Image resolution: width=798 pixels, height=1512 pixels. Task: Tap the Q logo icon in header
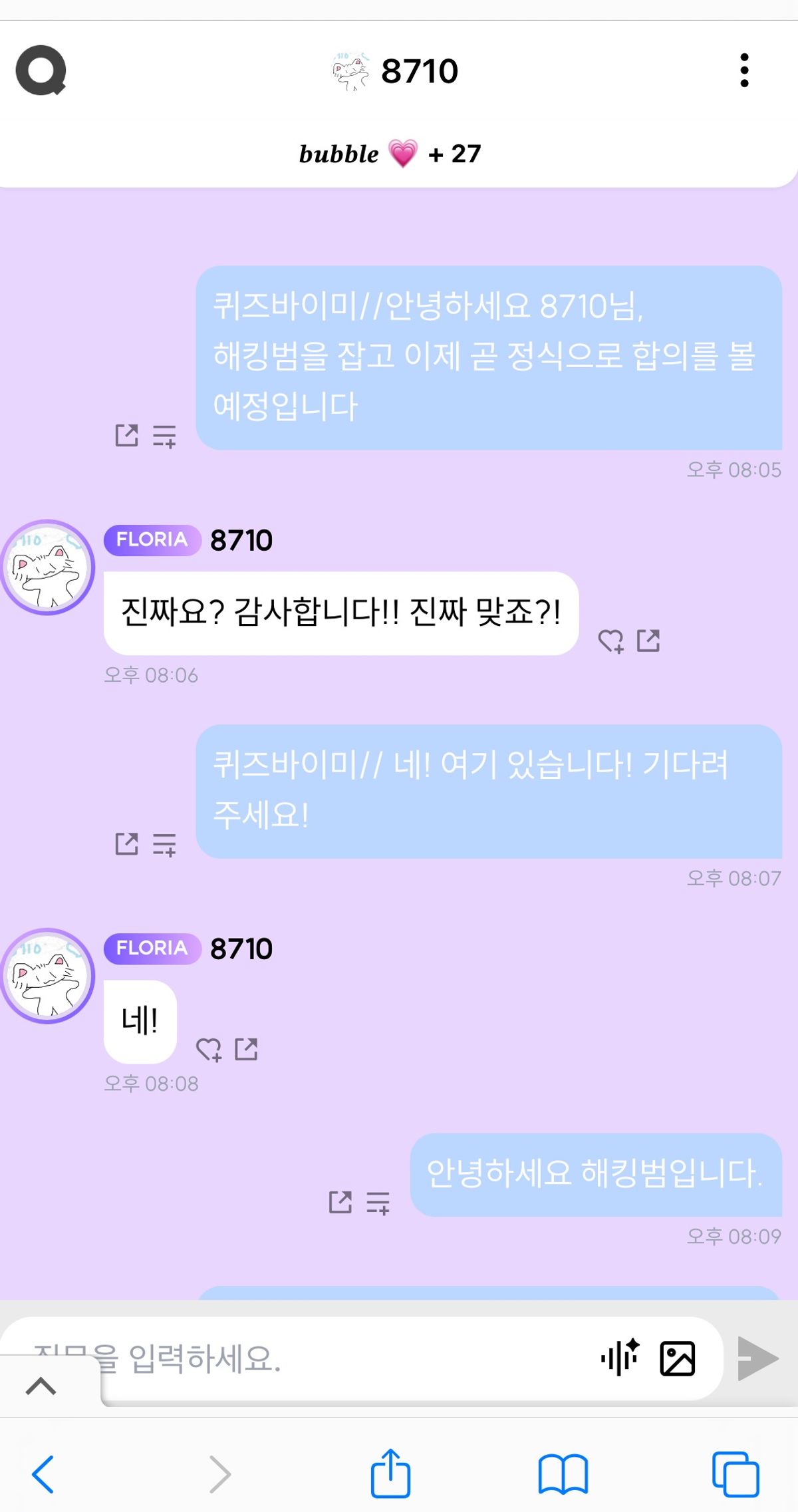click(41, 71)
